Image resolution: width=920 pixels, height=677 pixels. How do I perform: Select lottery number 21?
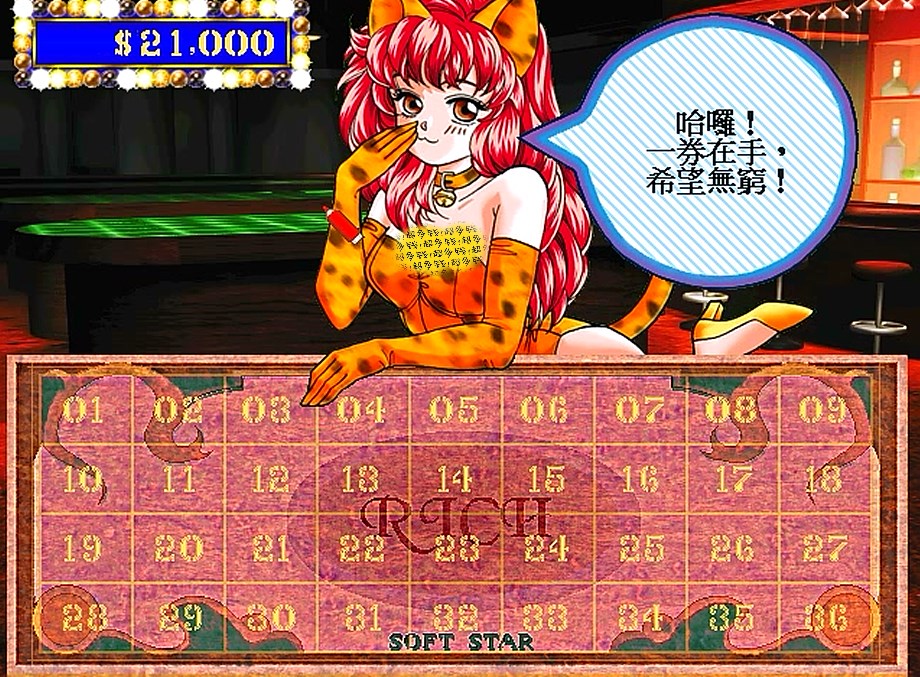270,548
